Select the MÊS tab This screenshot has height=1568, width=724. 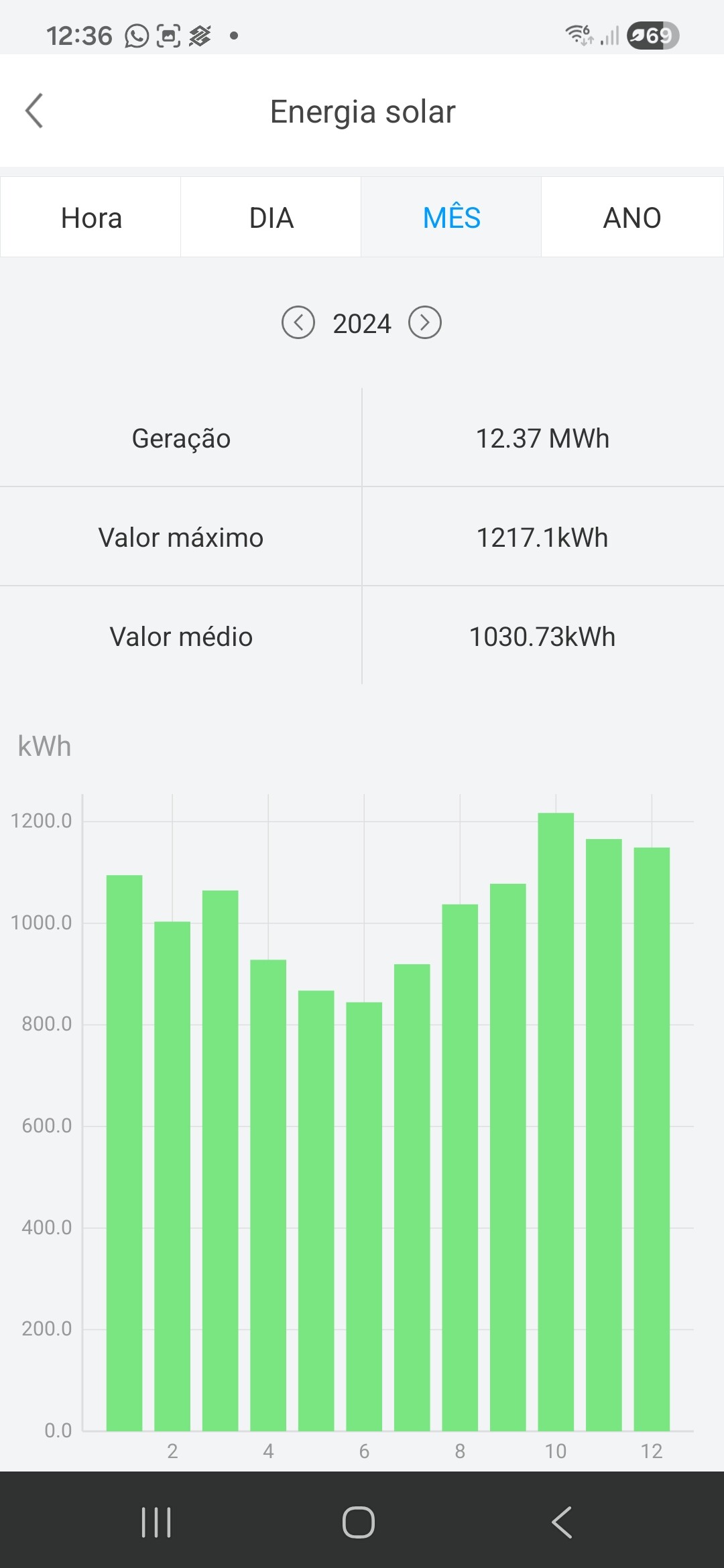click(x=451, y=218)
